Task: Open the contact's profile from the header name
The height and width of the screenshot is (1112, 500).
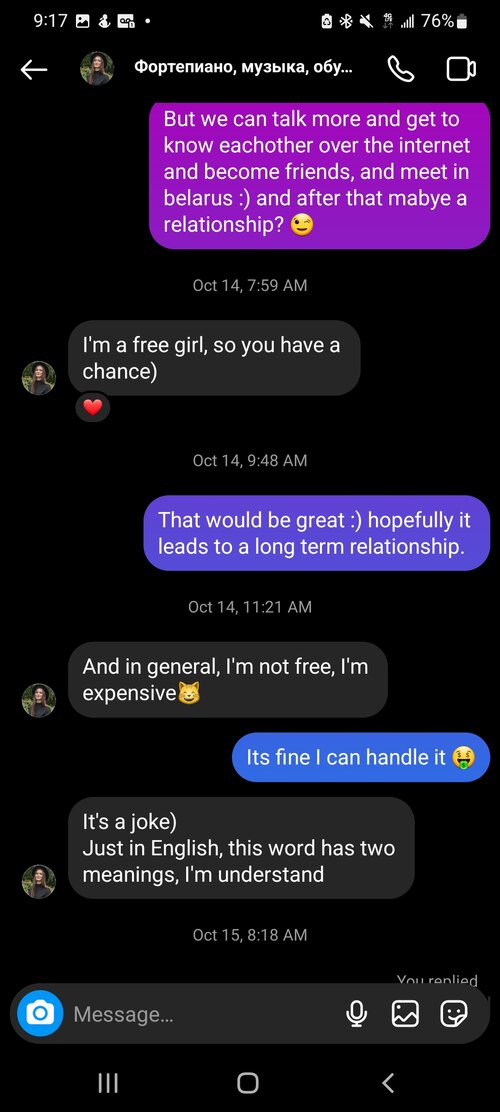Action: [243, 68]
